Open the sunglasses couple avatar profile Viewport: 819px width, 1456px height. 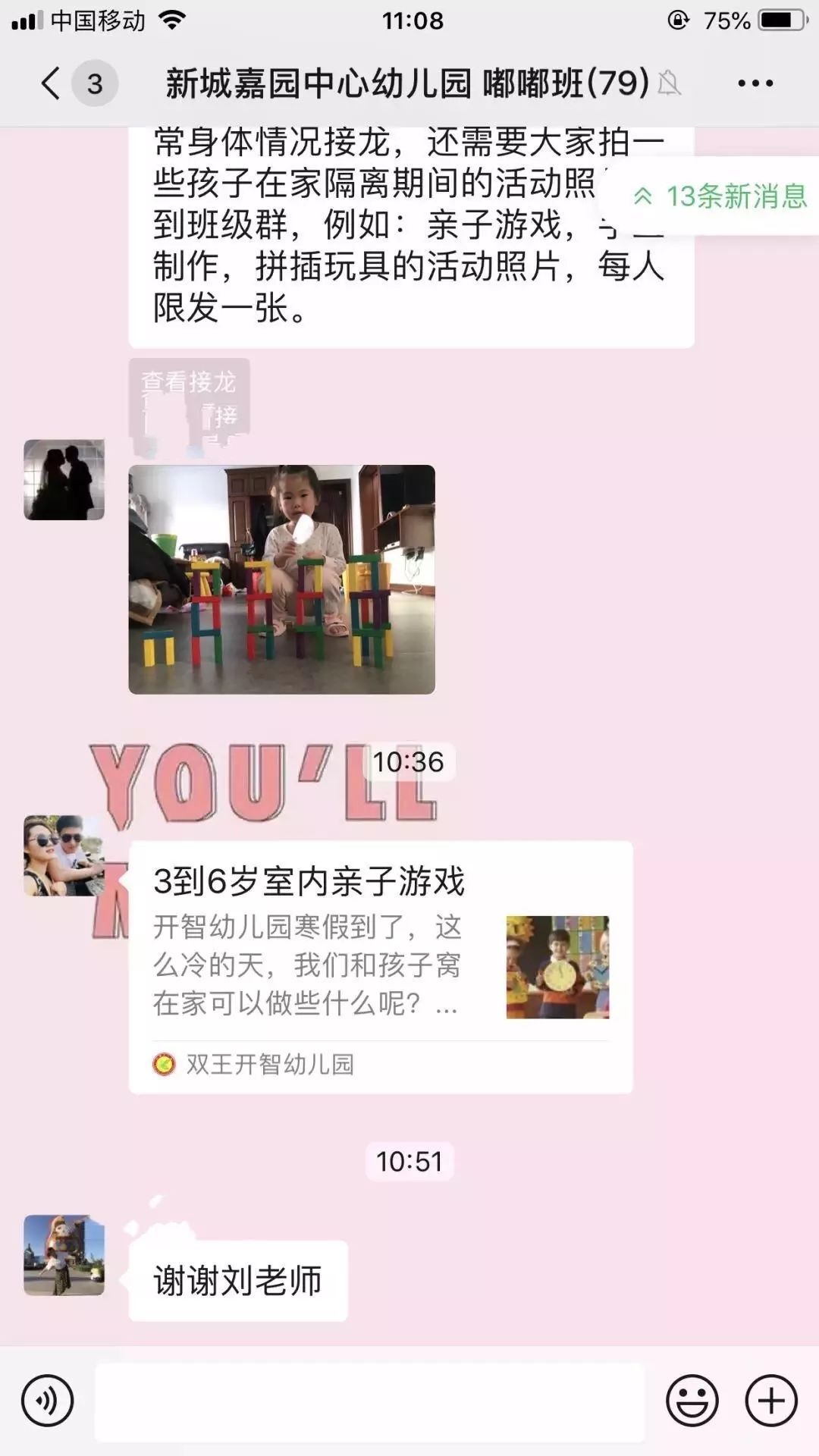pyautogui.click(x=64, y=855)
